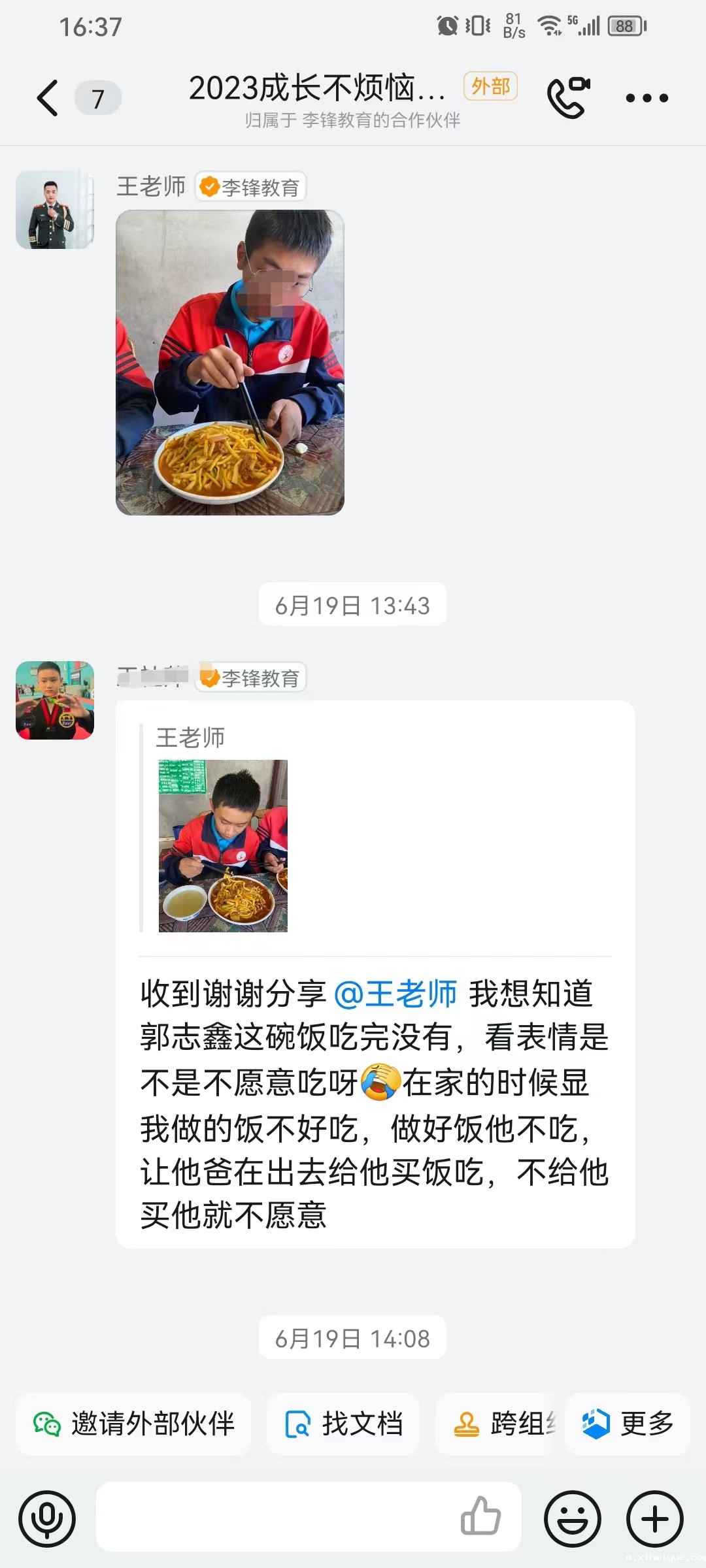
Task: Open the quoted photo in the reply
Action: click(223, 845)
